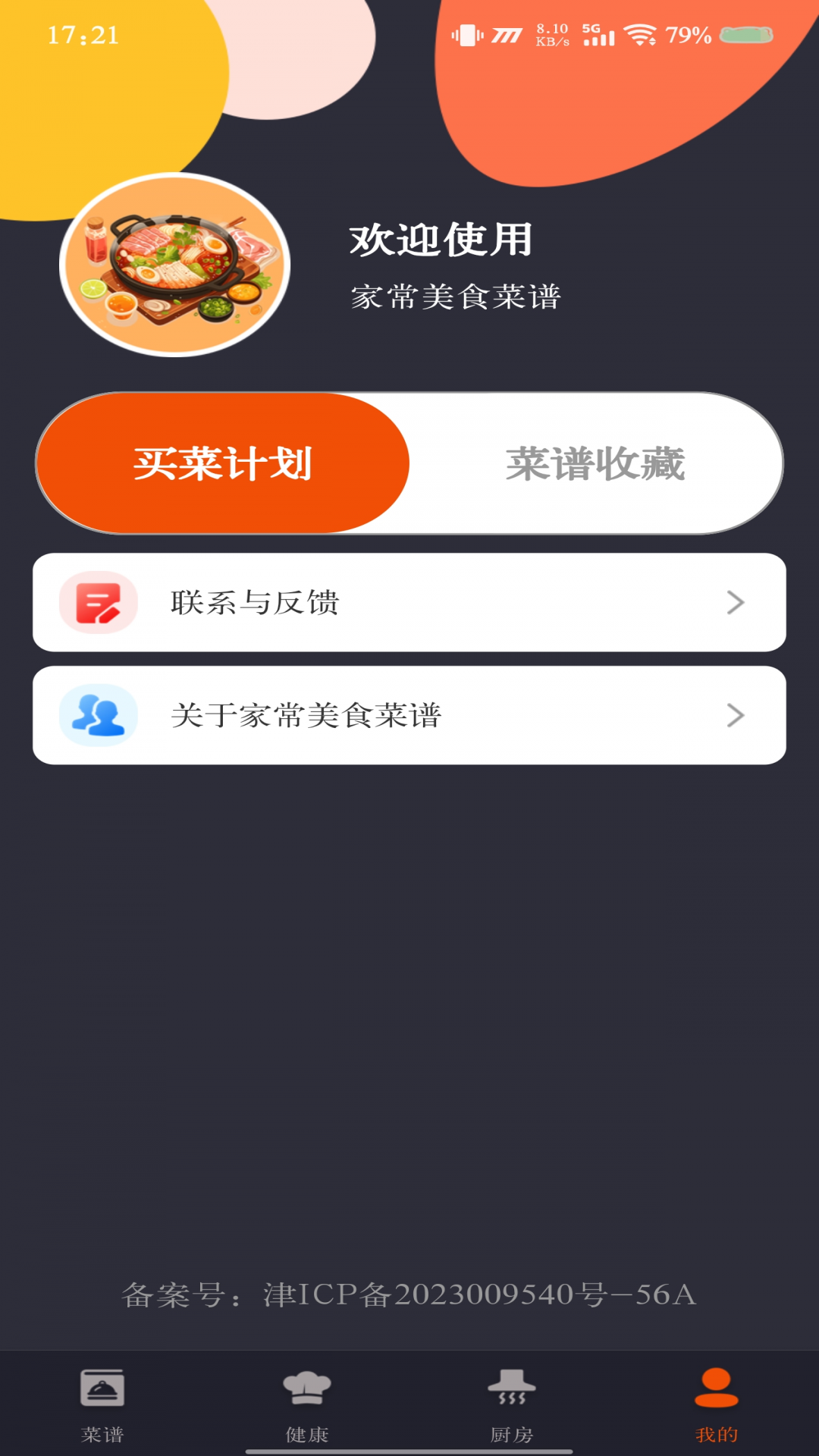Tap the Wi-Fi icon in the status bar
The image size is (819, 1456).
pos(641,33)
